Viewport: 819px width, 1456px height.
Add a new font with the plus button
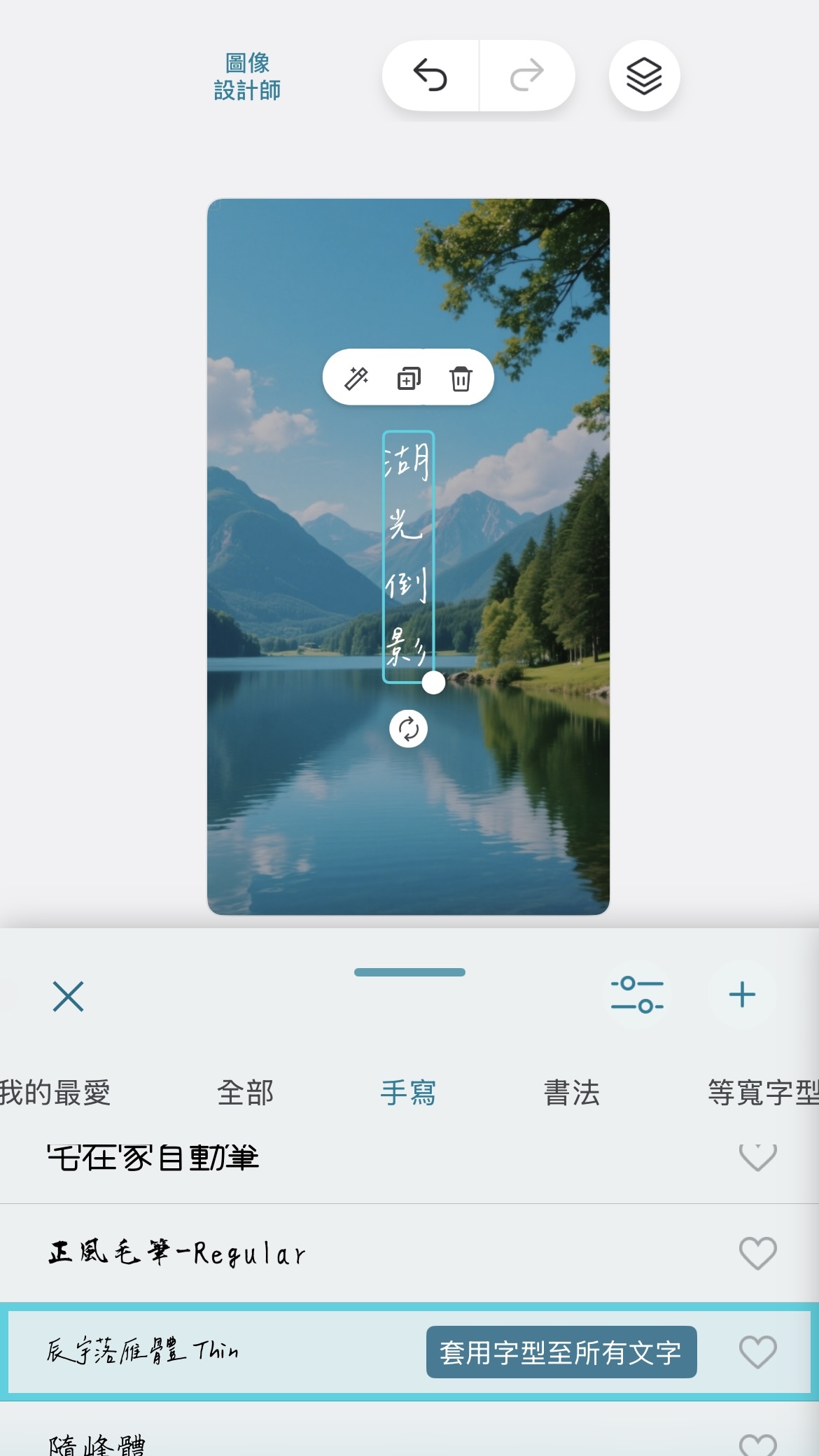point(742,995)
